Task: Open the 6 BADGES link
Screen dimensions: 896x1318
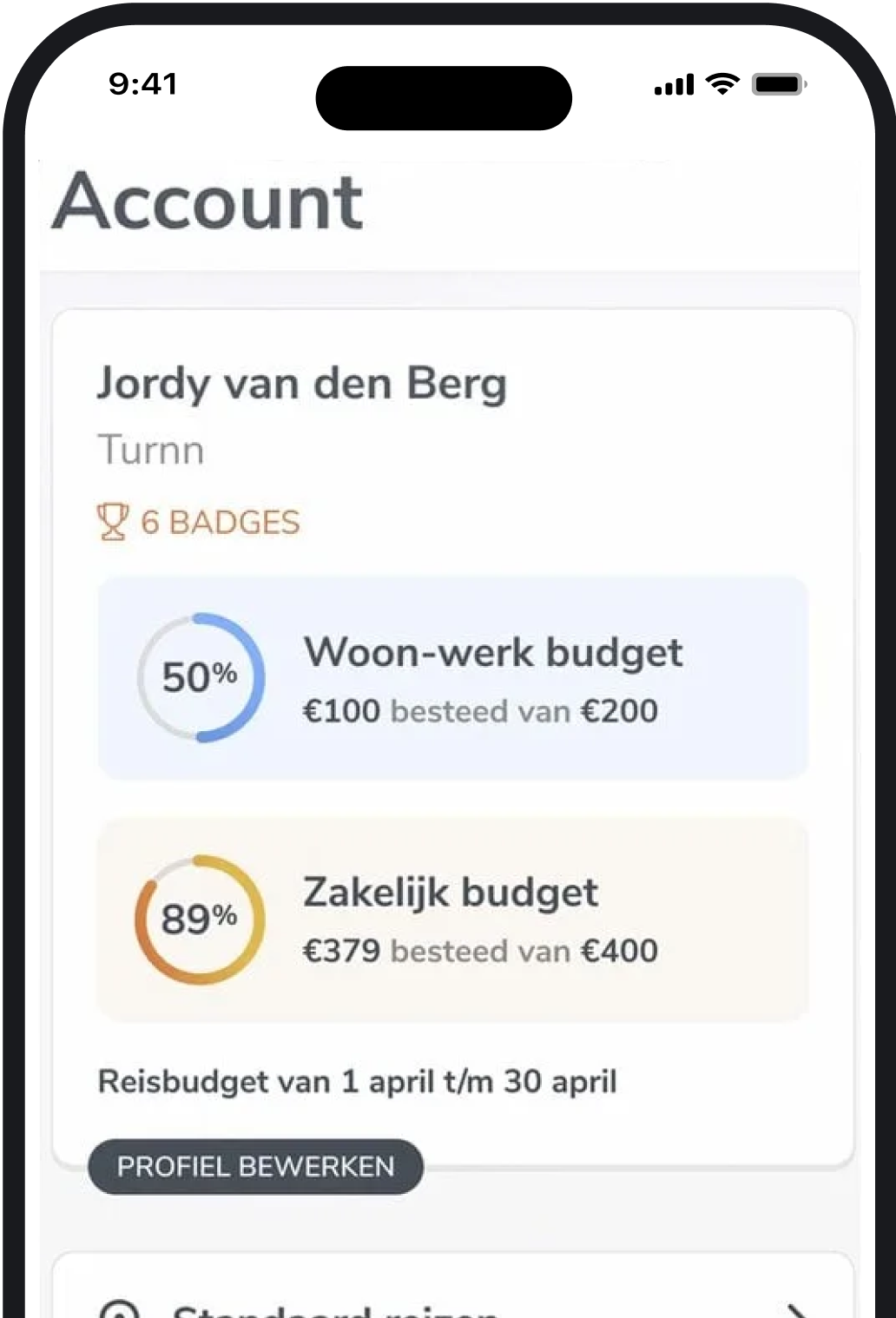Action: coord(199,522)
